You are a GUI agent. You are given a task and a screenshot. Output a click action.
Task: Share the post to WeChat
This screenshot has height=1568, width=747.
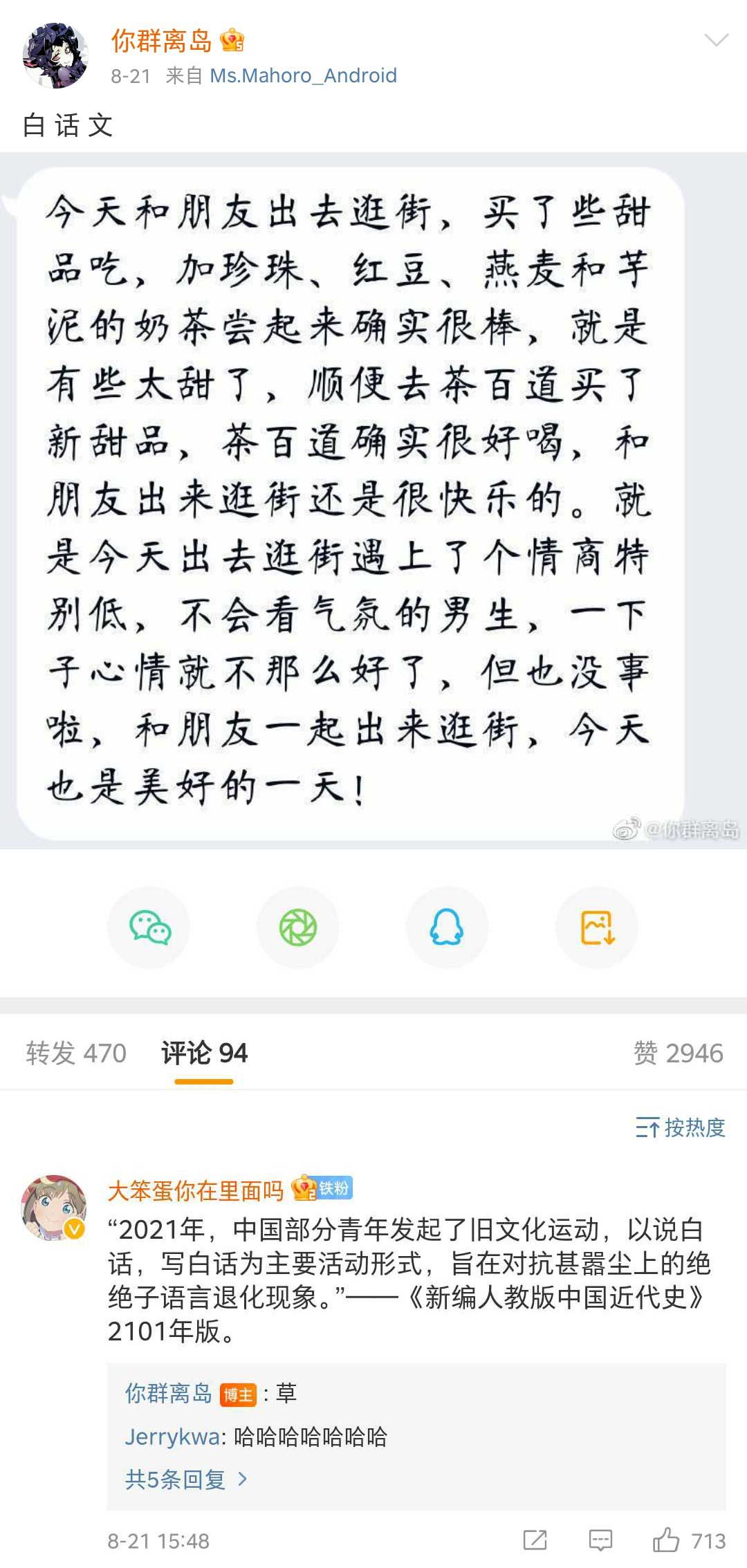[x=149, y=928]
